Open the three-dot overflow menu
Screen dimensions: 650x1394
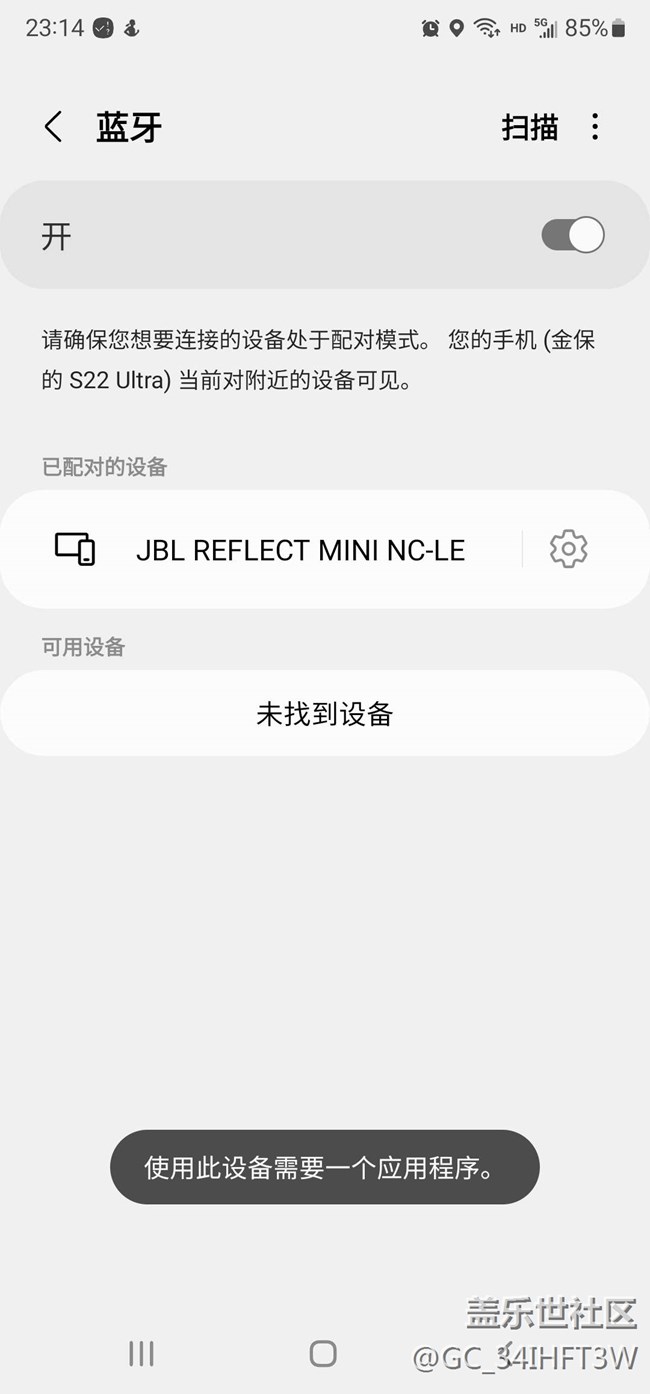pyautogui.click(x=595, y=127)
